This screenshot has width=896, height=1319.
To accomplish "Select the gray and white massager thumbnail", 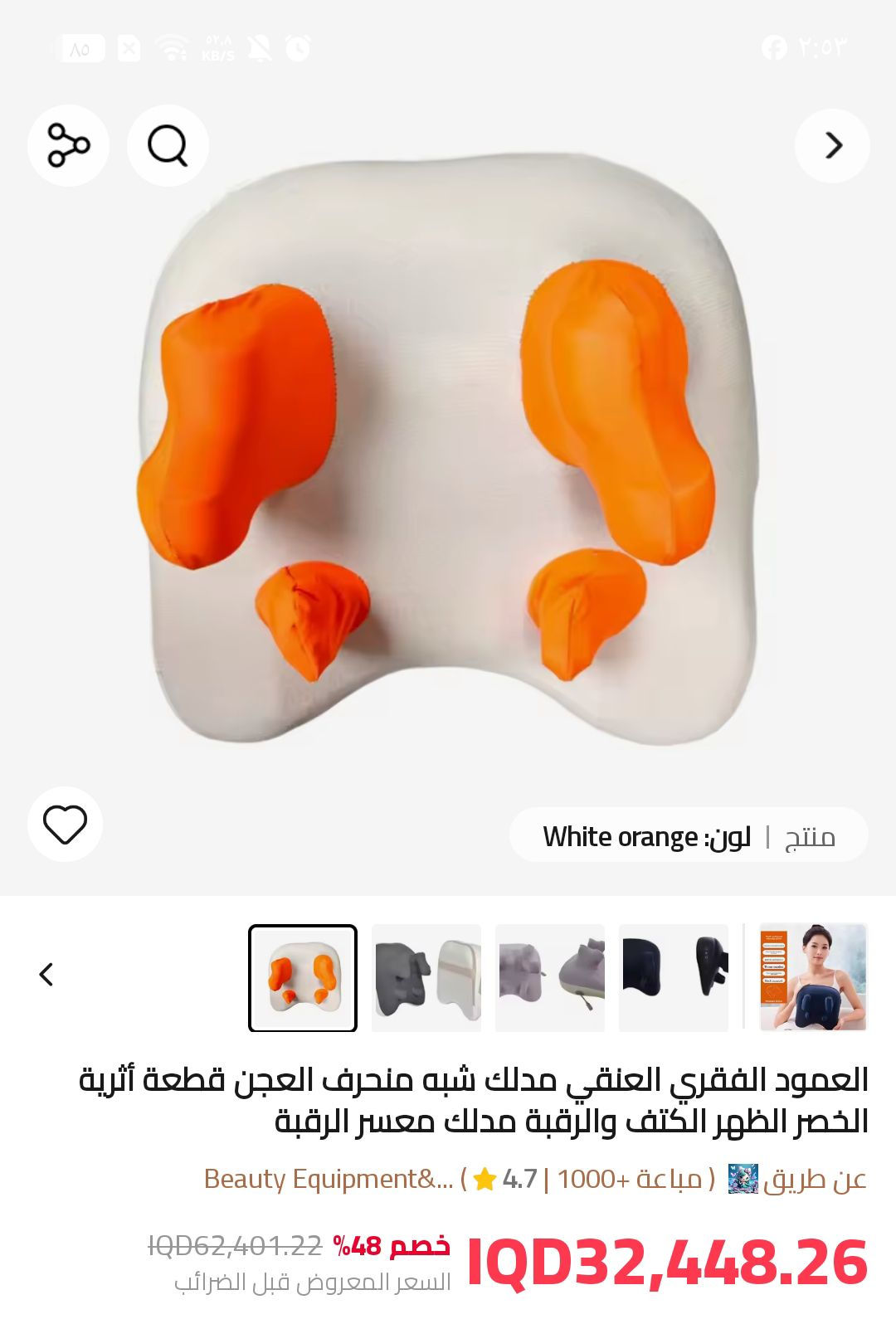I will [x=426, y=978].
